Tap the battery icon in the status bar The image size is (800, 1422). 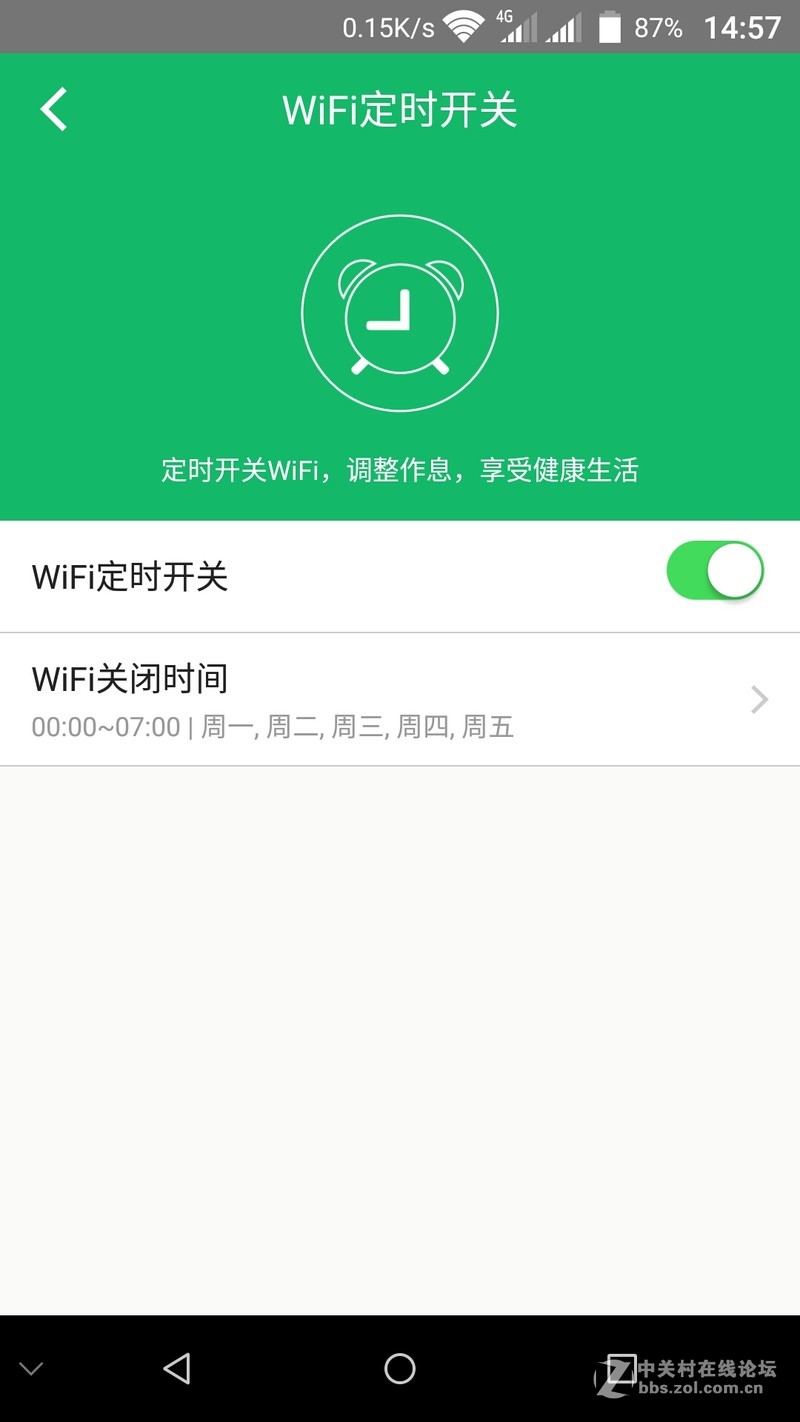(x=612, y=27)
